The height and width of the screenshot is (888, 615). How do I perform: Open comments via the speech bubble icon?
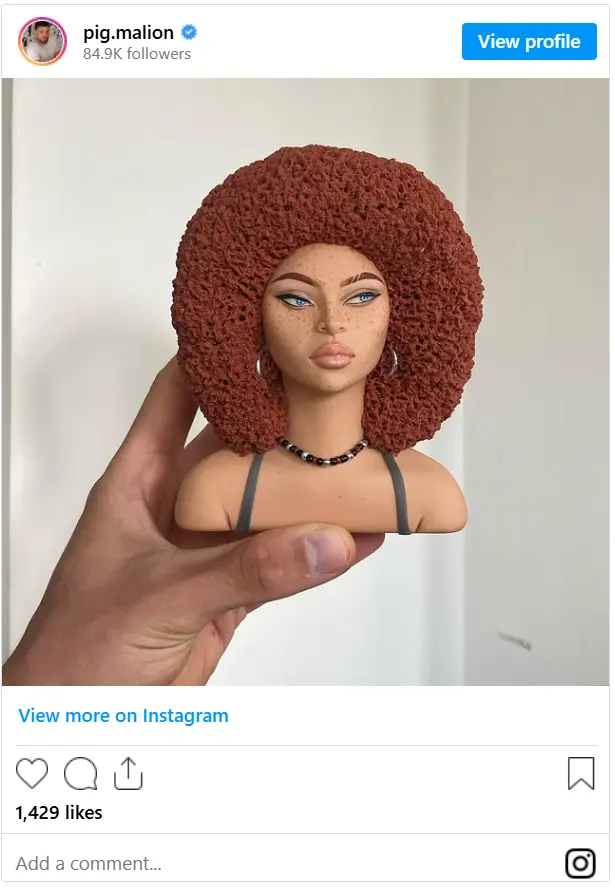coord(80,774)
